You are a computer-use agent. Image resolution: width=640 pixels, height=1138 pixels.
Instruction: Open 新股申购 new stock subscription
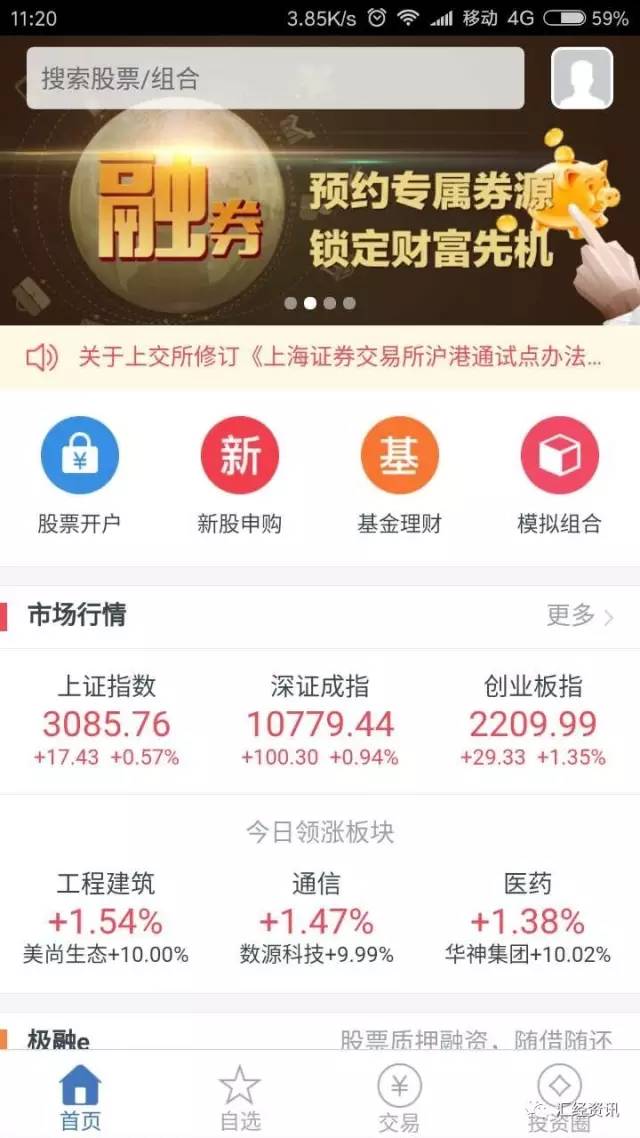239,475
